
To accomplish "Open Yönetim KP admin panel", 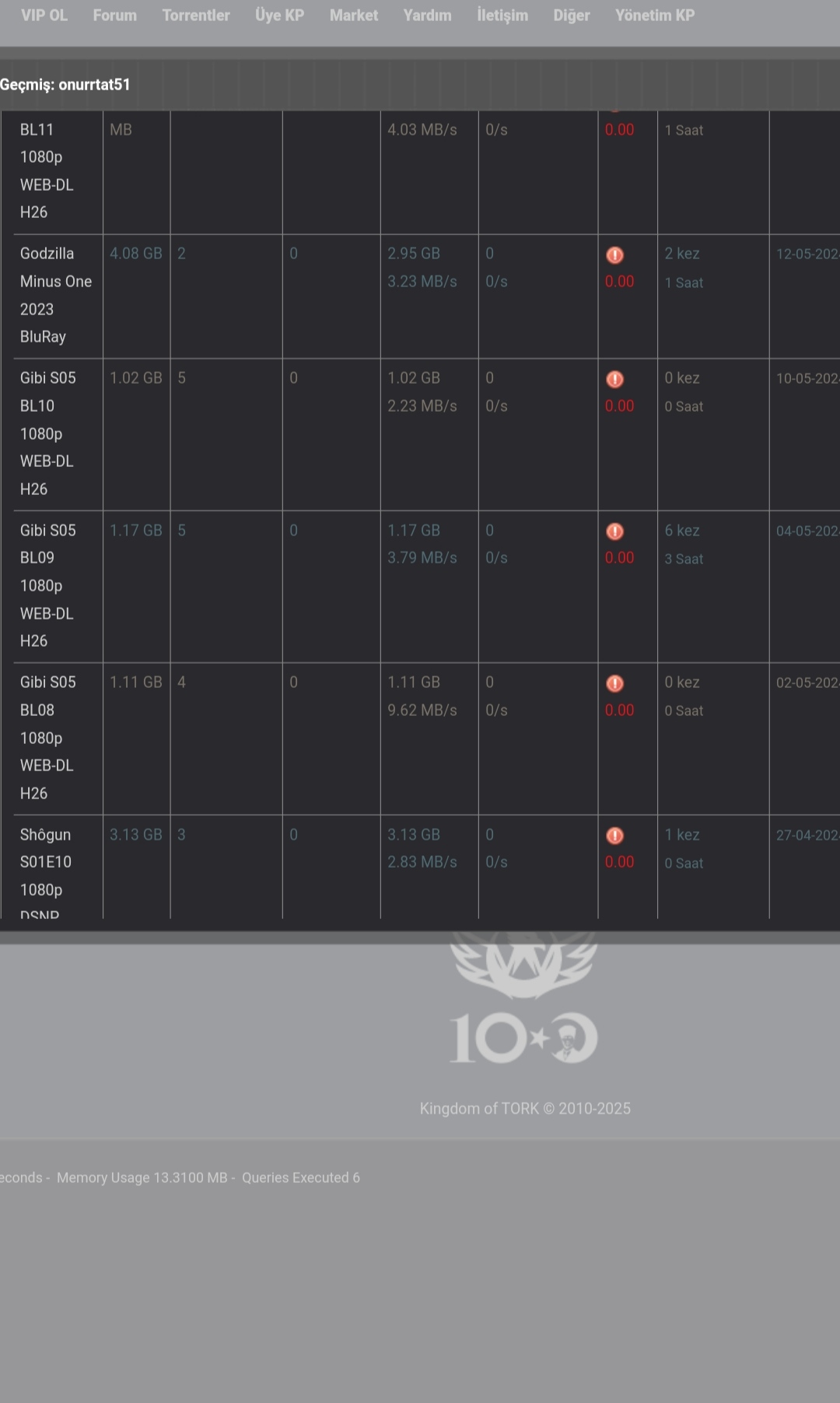I will click(655, 16).
